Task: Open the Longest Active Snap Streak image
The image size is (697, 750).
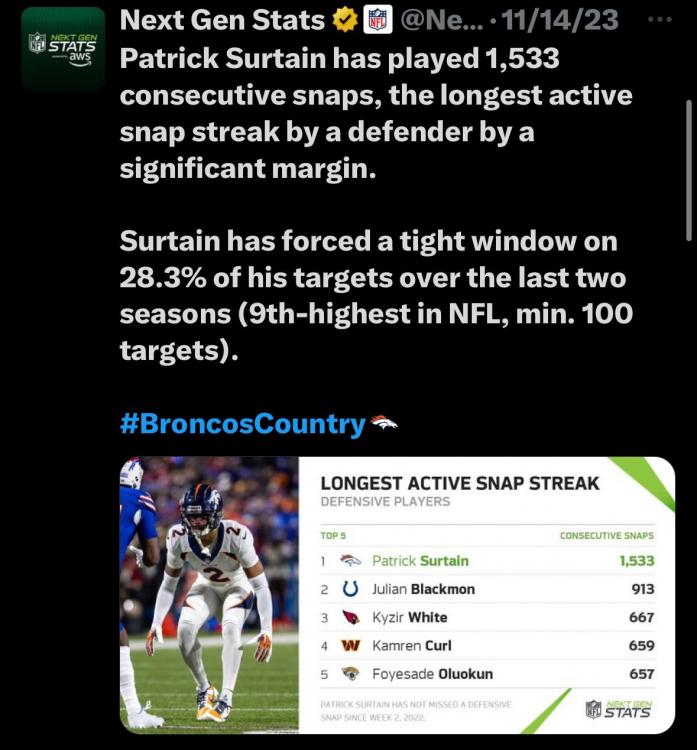Action: pyautogui.click(x=397, y=594)
